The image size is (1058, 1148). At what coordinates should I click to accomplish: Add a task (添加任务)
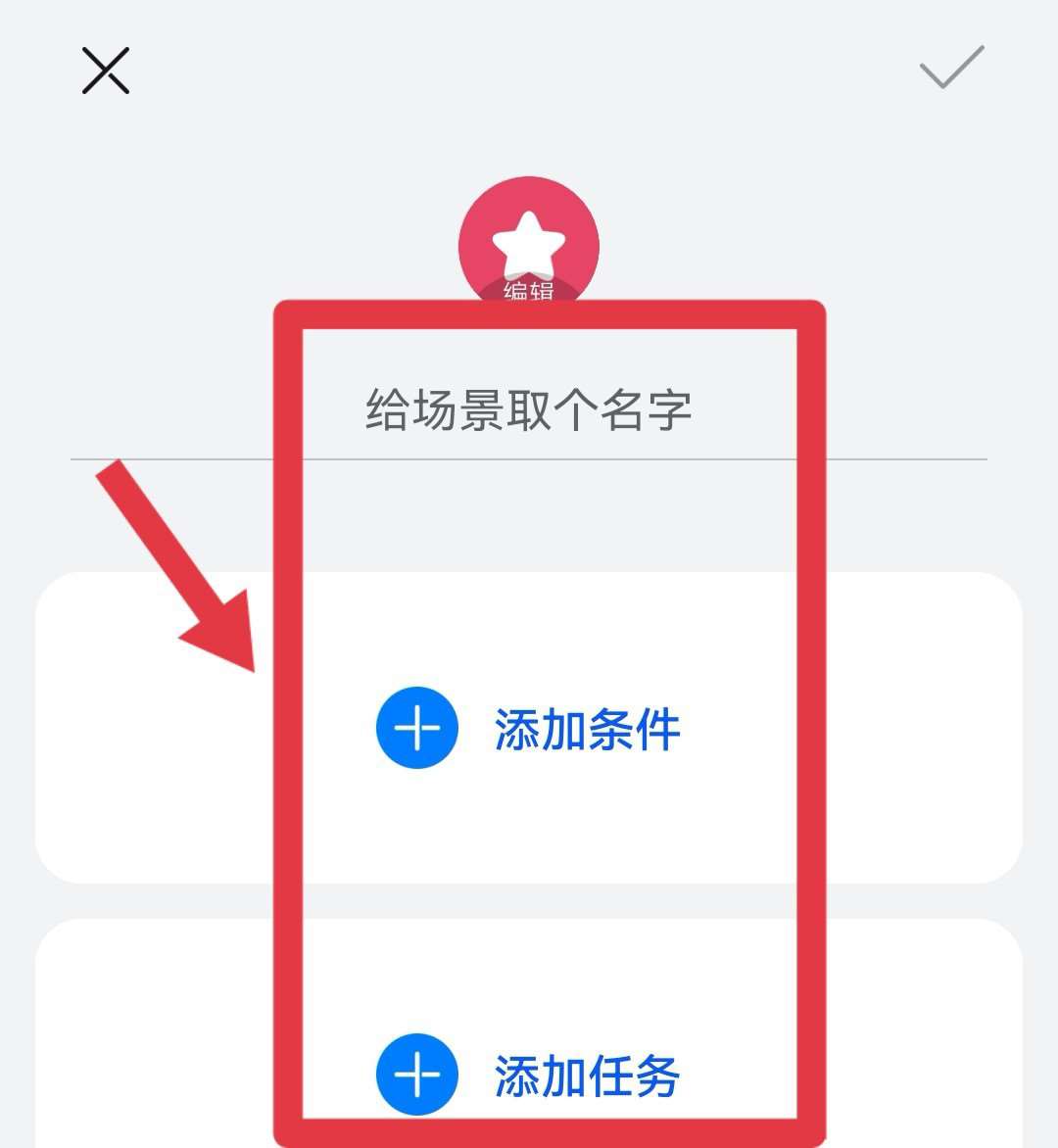point(529,1076)
